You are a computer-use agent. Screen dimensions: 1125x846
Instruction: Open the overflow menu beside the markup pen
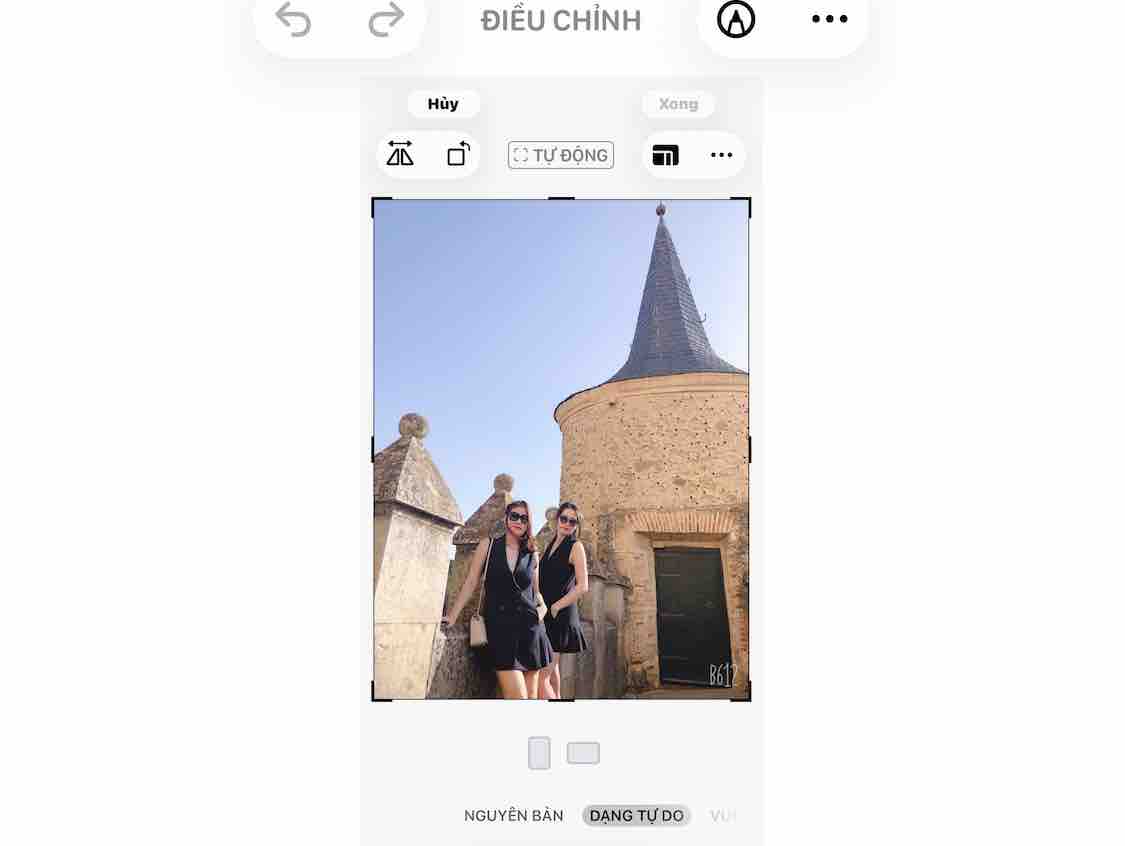(x=829, y=19)
